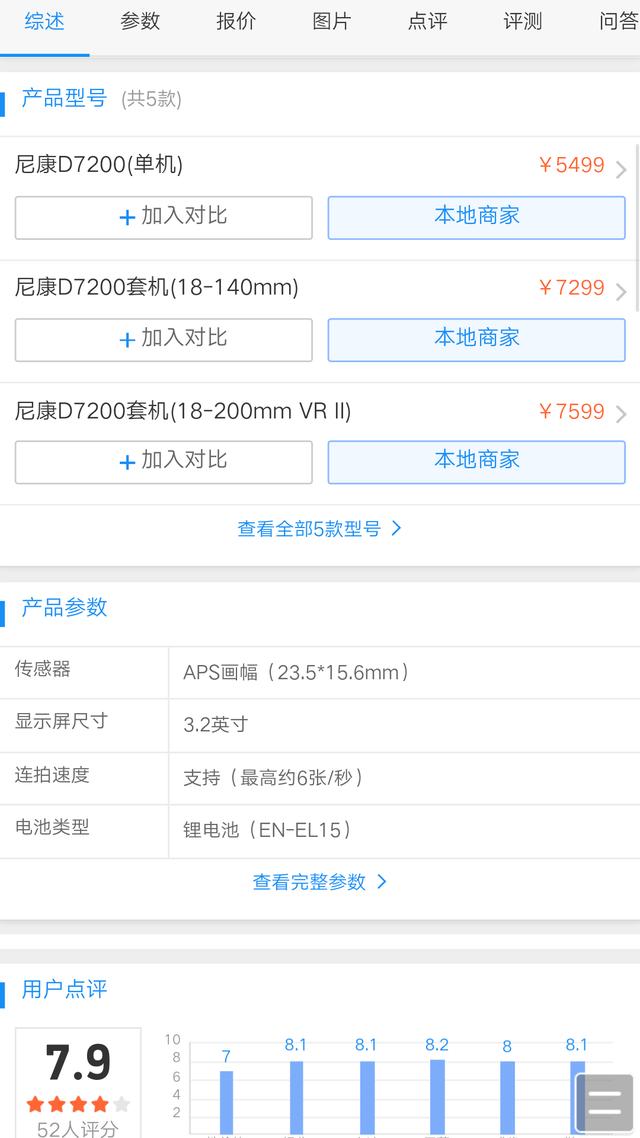The height and width of the screenshot is (1138, 640).
Task: Add 尼康D7200(单机) to comparison
Action: [x=163, y=217]
